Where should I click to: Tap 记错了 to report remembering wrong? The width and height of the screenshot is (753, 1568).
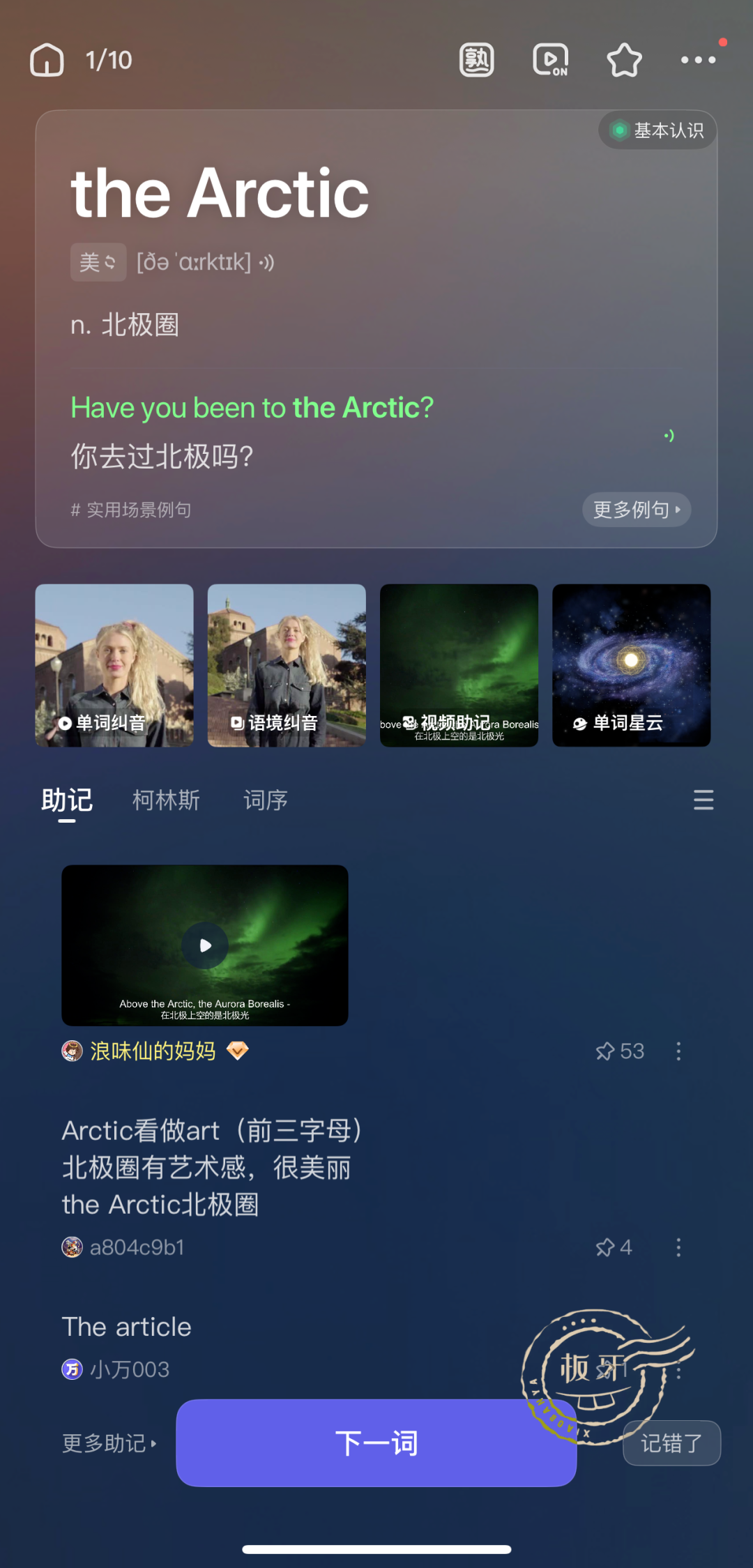(671, 1443)
